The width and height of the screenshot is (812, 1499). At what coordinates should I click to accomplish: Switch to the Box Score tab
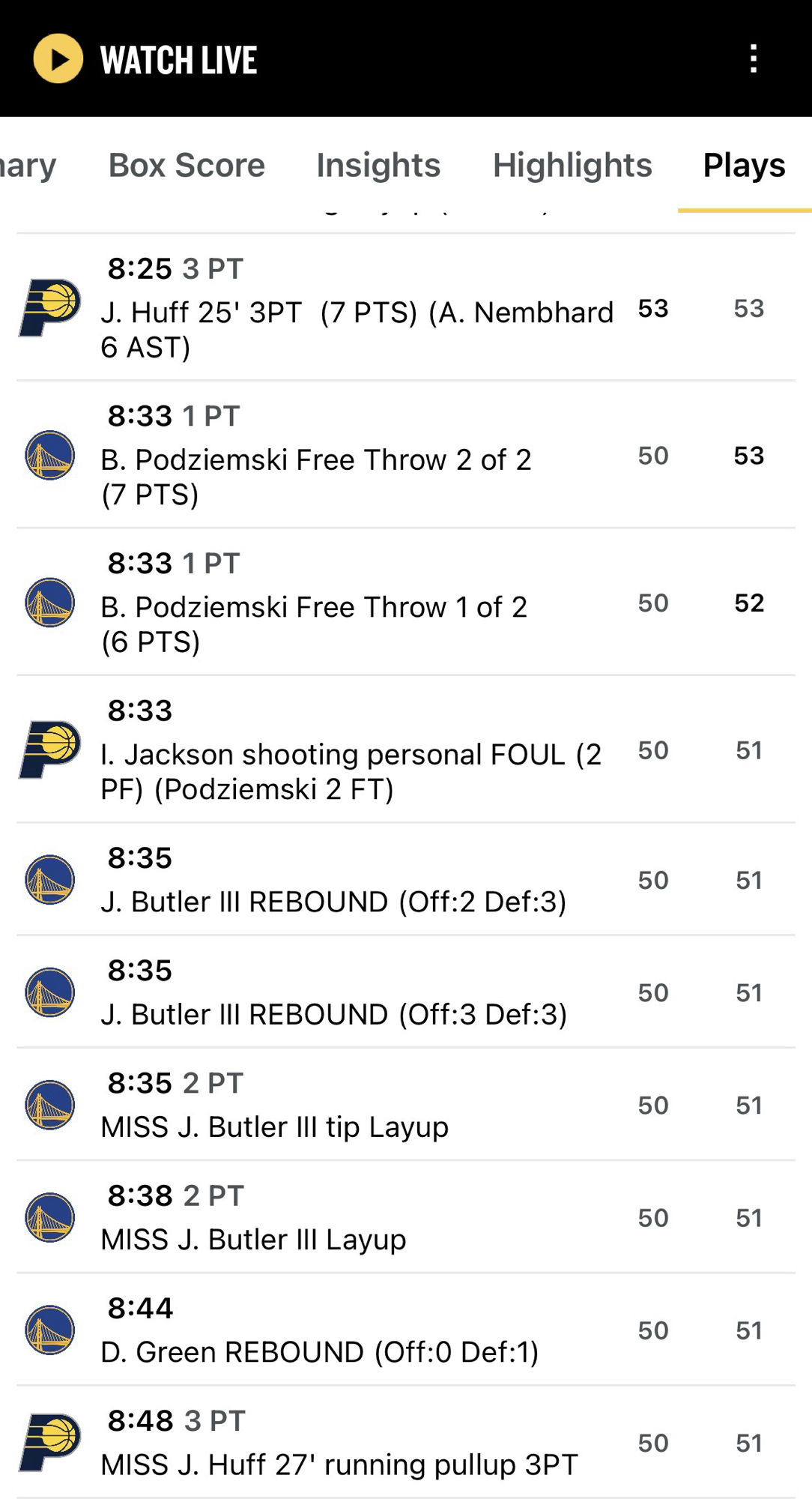click(187, 165)
